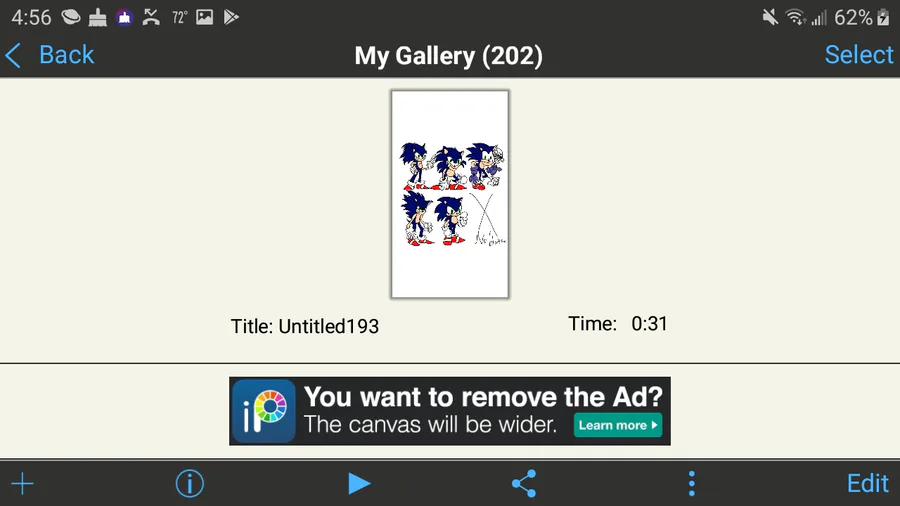This screenshot has height=506, width=900.
Task: Tap Select in the top bar
Action: tap(858, 55)
